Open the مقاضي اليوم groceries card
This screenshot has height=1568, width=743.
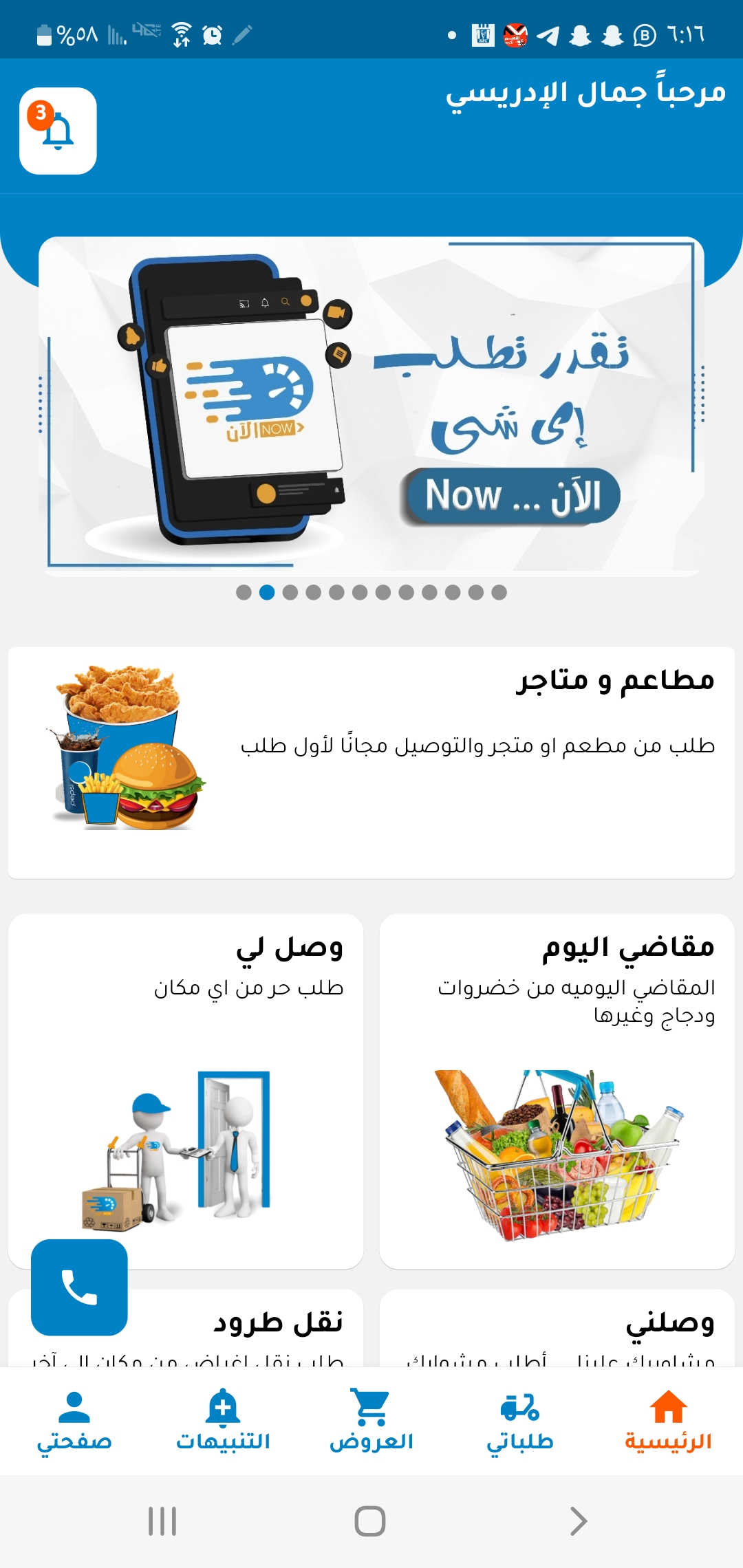coord(557,1091)
